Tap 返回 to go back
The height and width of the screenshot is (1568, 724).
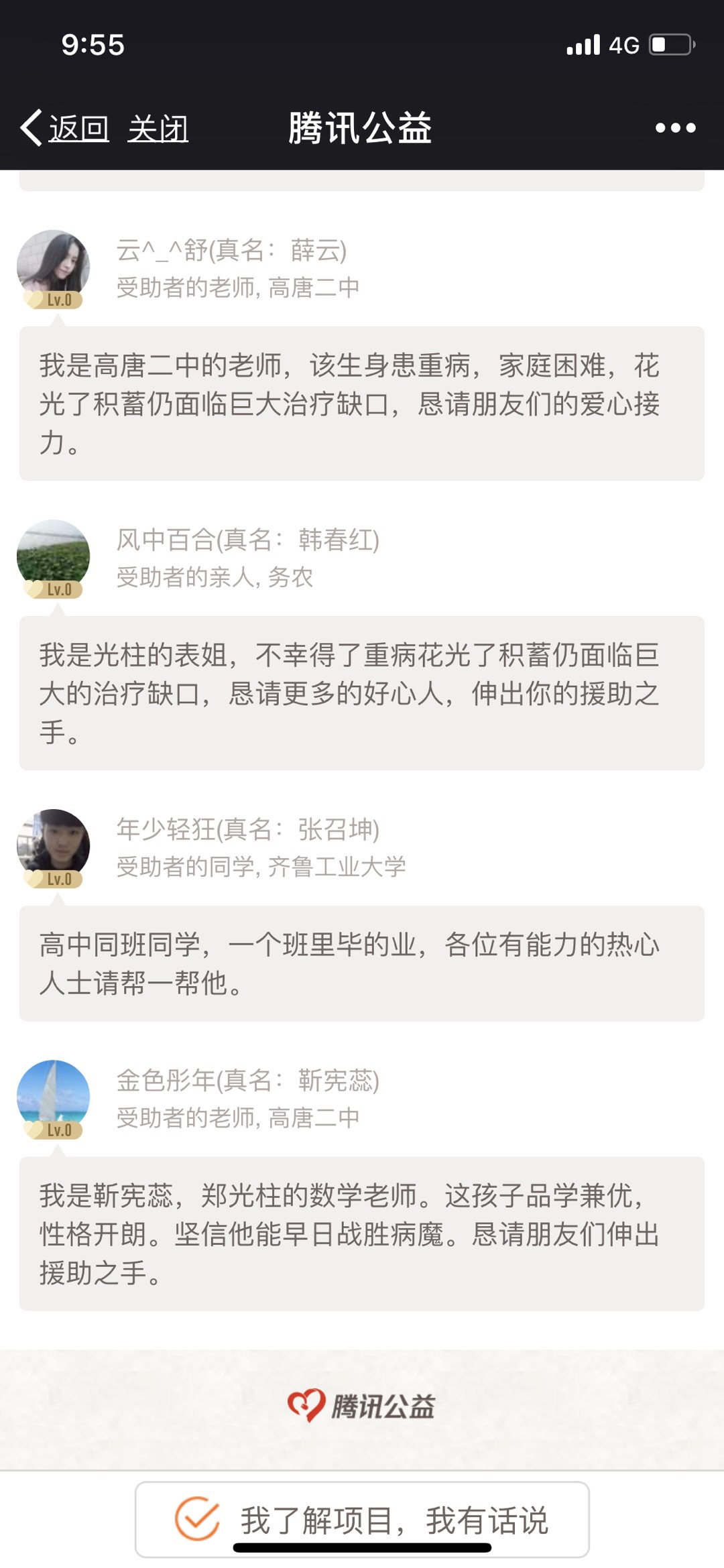point(66,127)
